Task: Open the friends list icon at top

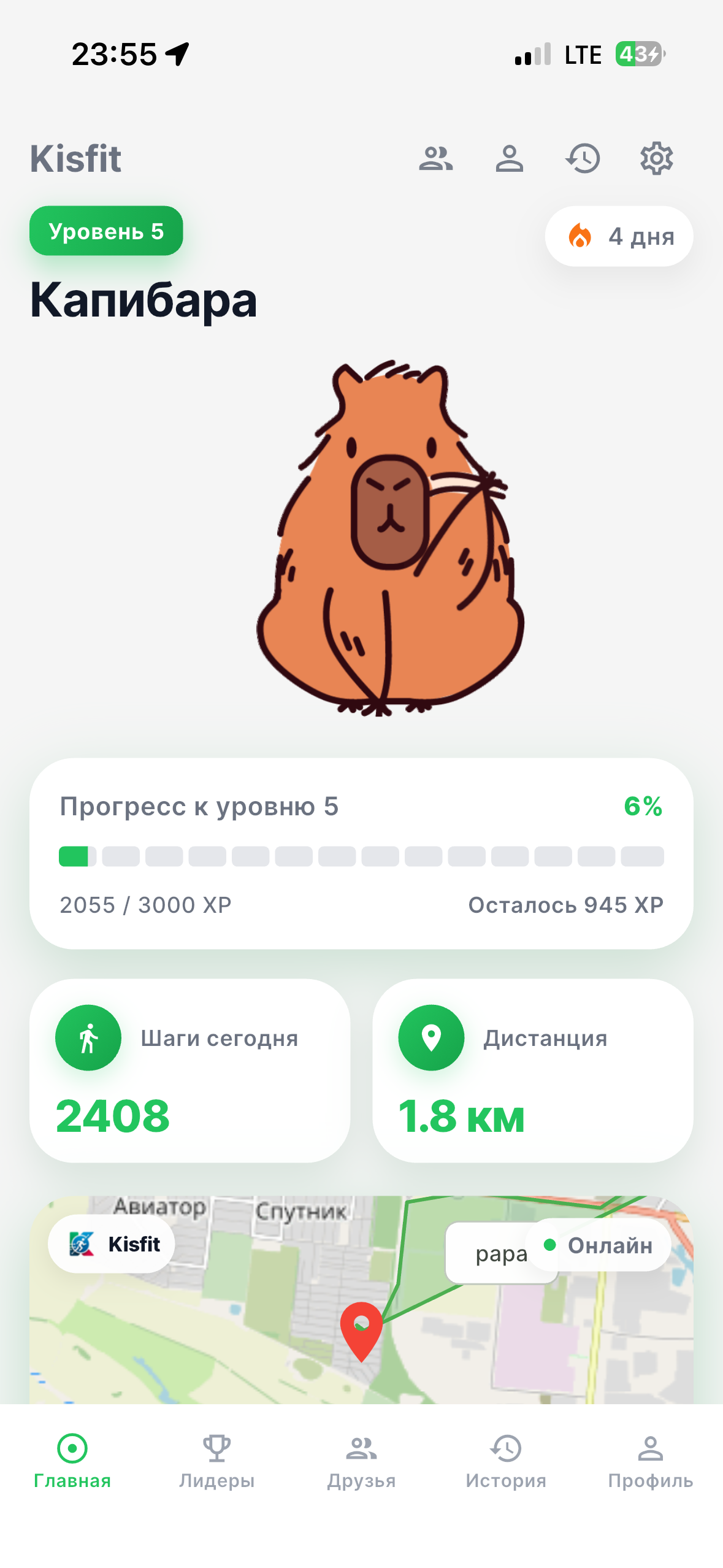Action: [437, 159]
